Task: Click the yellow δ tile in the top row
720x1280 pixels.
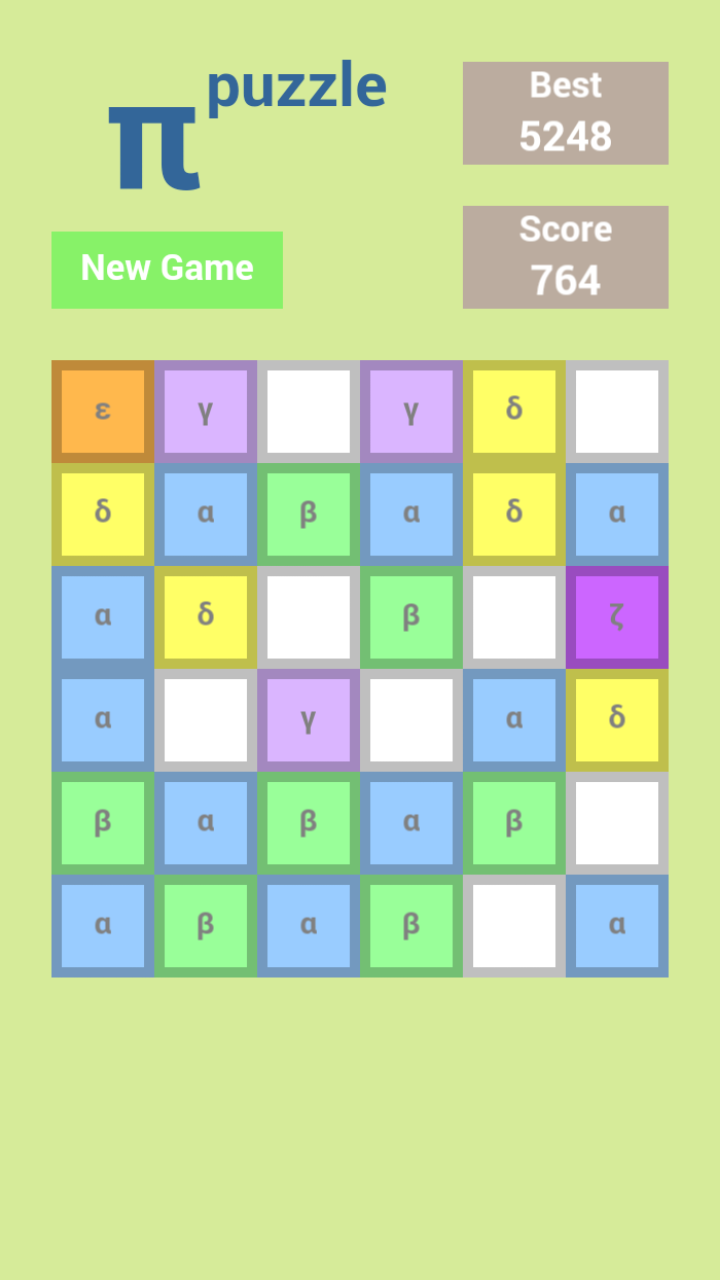Action: pos(514,410)
